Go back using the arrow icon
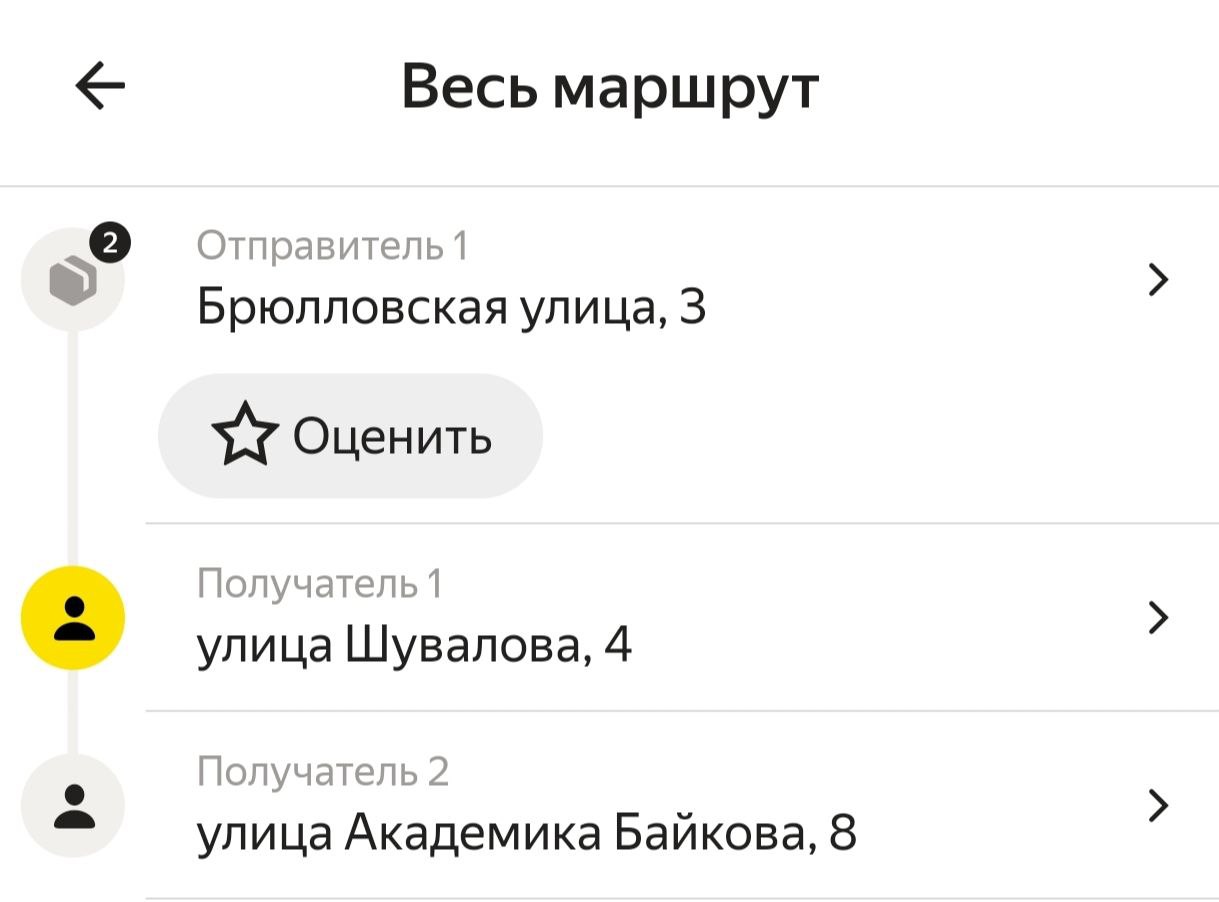 [x=100, y=88]
